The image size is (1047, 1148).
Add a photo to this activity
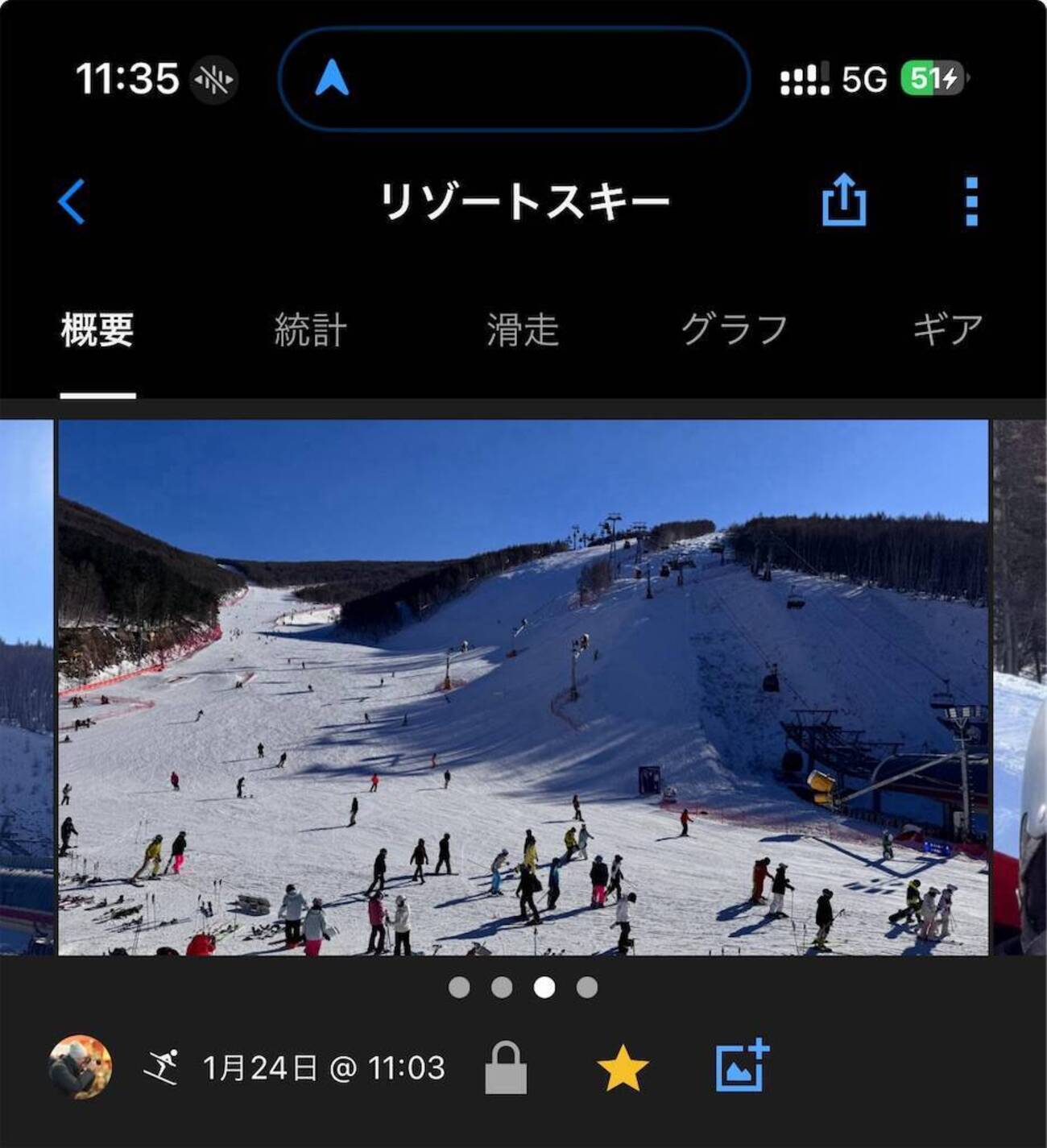[742, 1067]
